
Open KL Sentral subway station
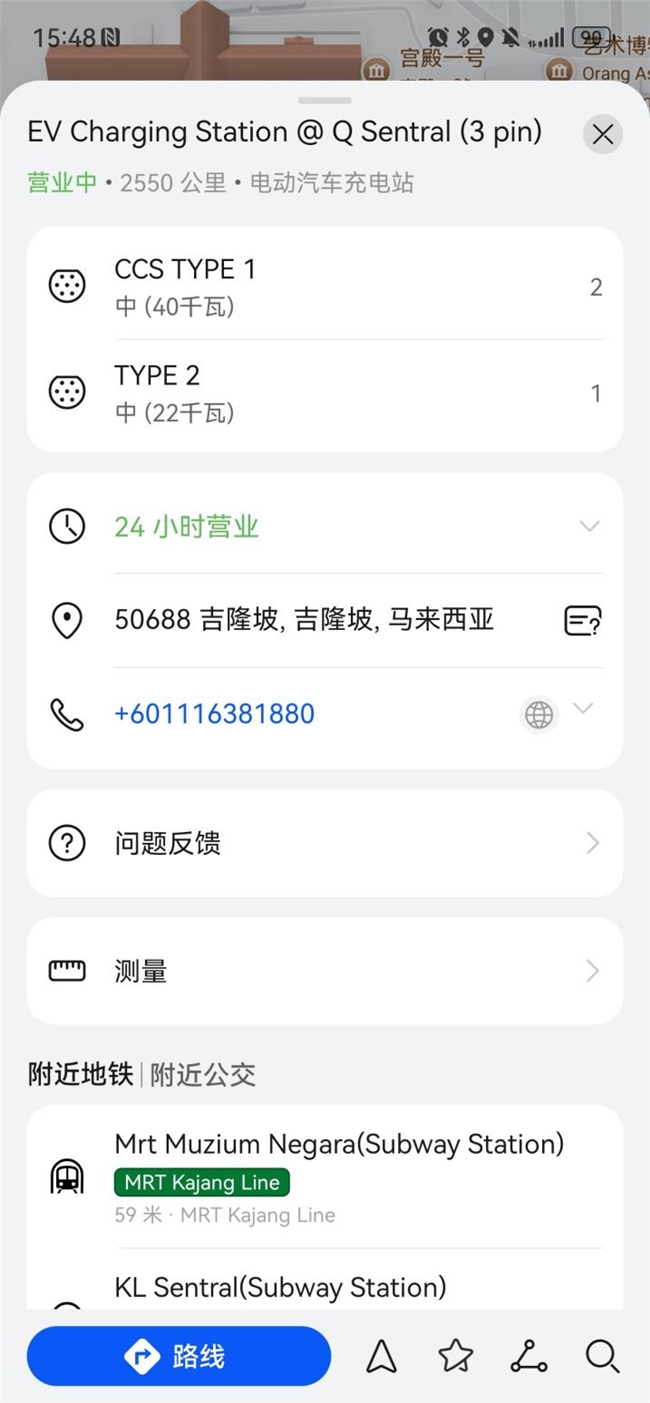click(x=280, y=1287)
